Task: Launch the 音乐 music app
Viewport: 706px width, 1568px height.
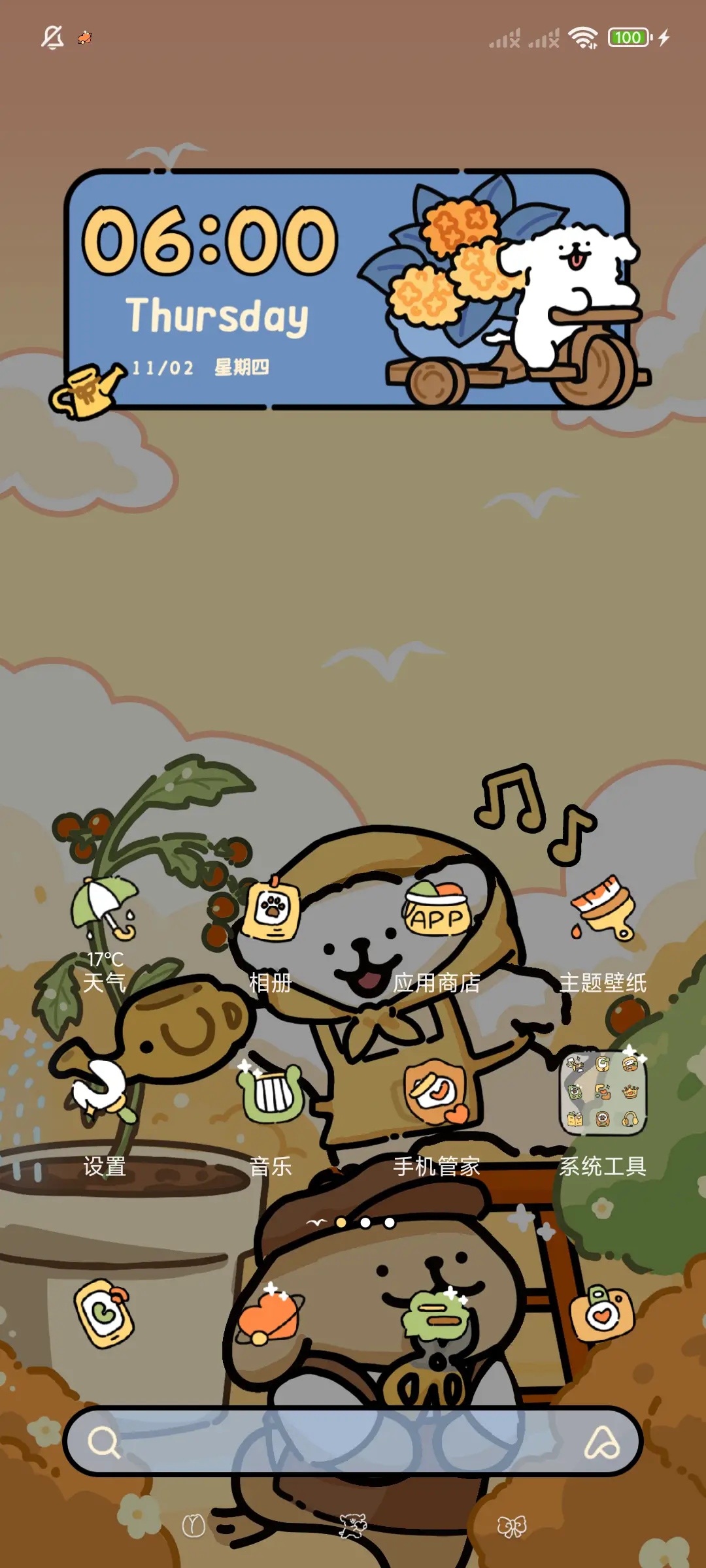Action: point(271,1092)
